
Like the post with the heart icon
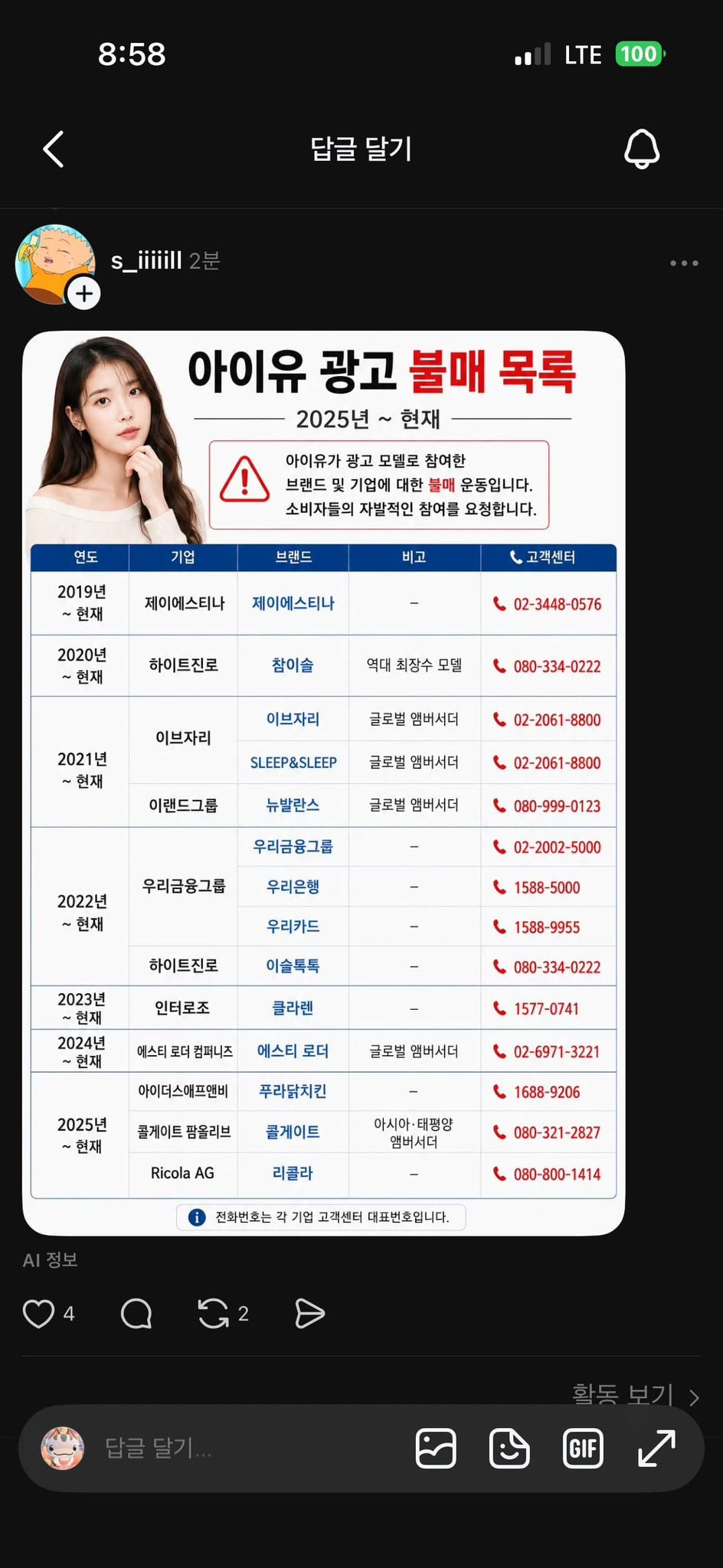38,1314
